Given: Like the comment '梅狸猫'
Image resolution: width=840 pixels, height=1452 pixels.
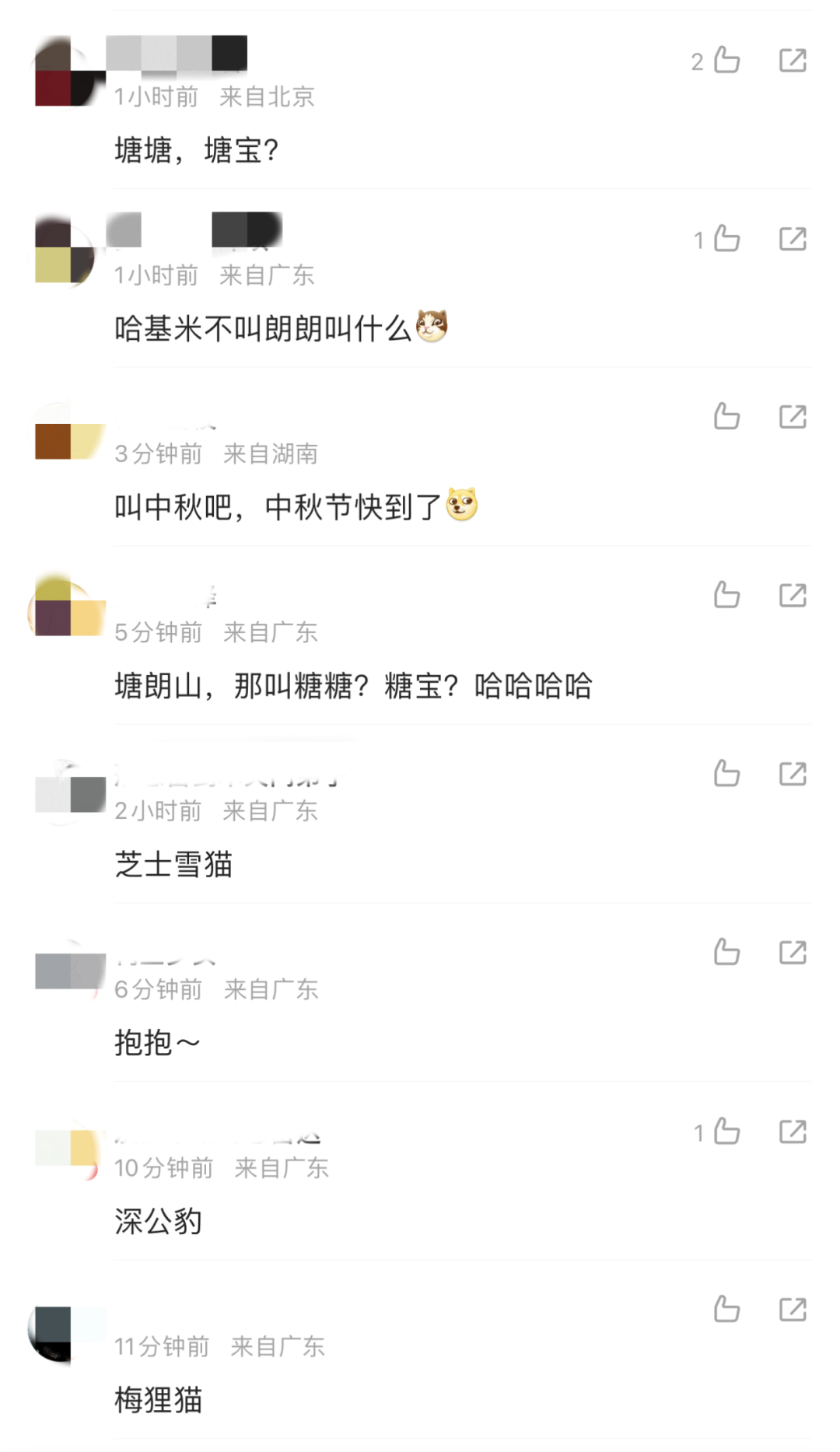Looking at the screenshot, I should (x=726, y=1310).
